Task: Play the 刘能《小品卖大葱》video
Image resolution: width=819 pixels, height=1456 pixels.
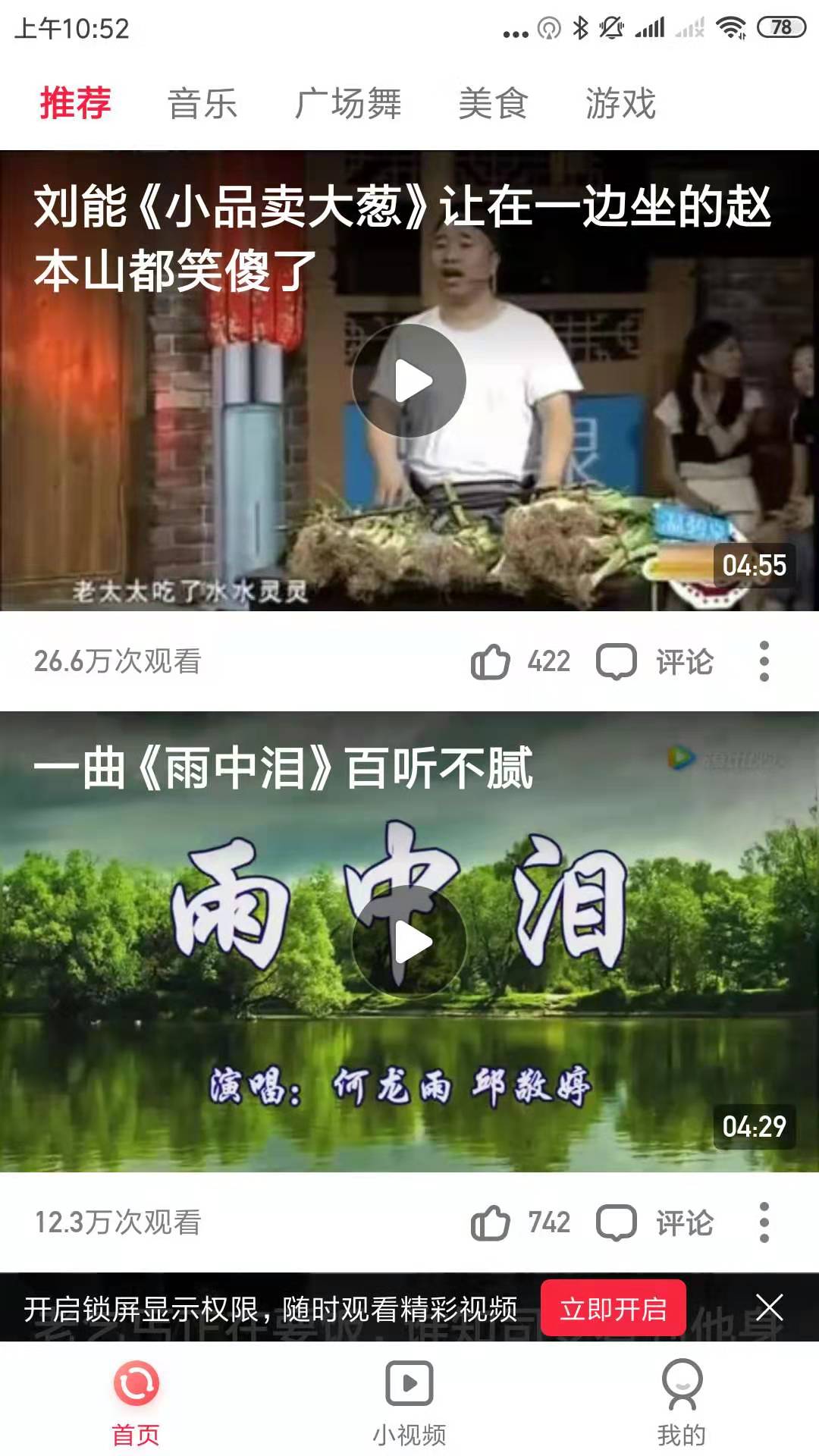Action: point(409,381)
